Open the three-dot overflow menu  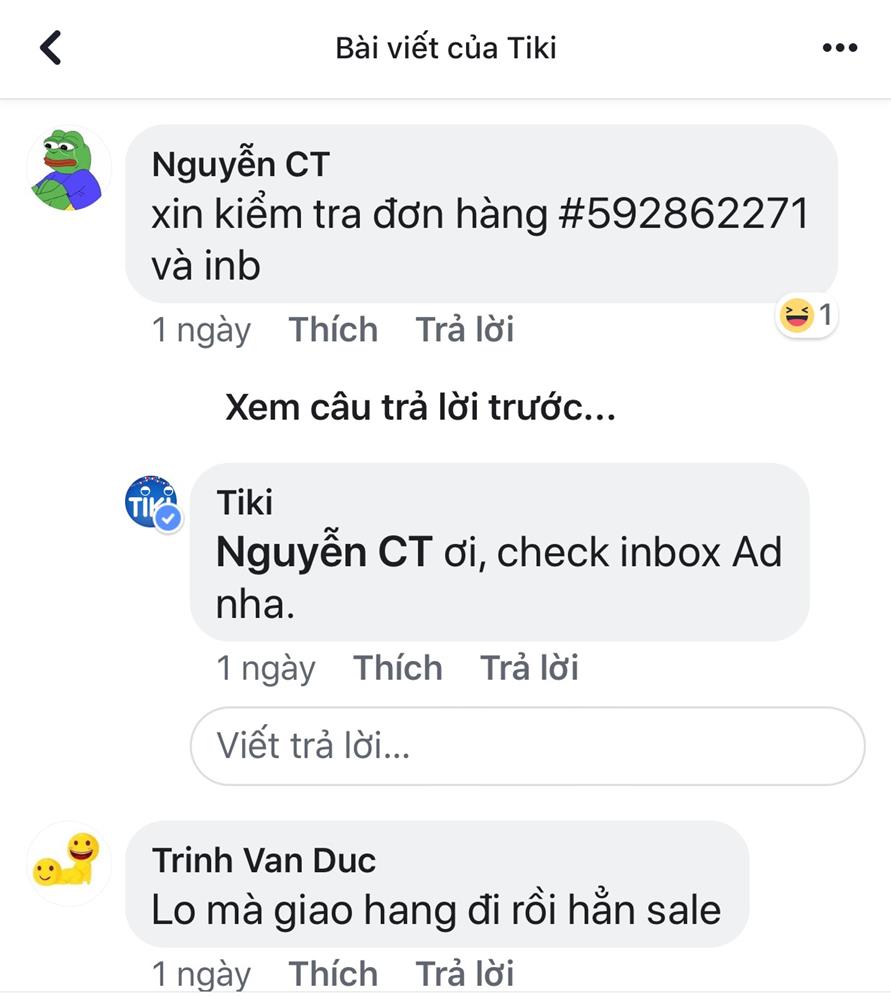coord(839,48)
